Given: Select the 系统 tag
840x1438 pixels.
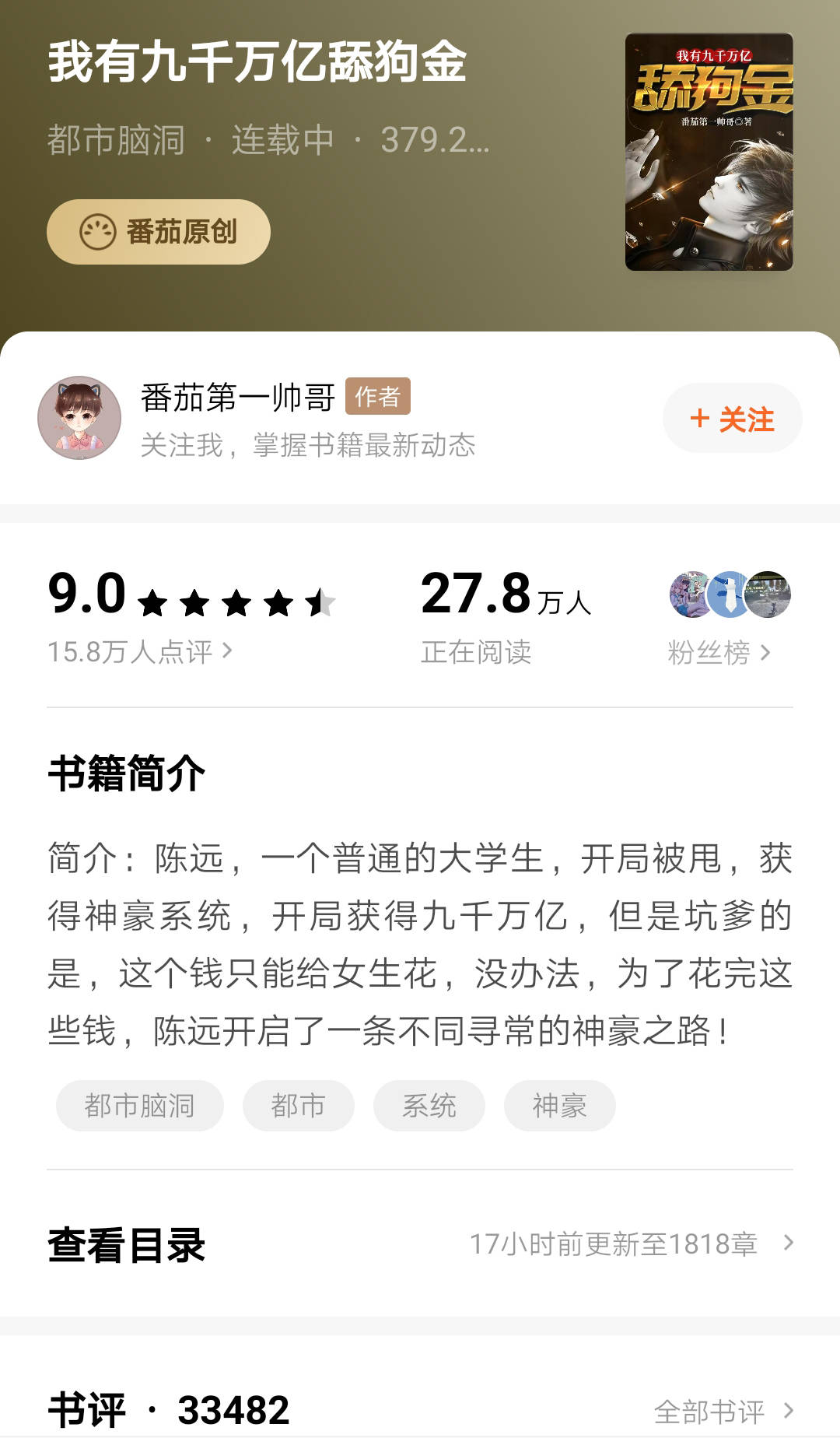Looking at the screenshot, I should click(431, 1105).
